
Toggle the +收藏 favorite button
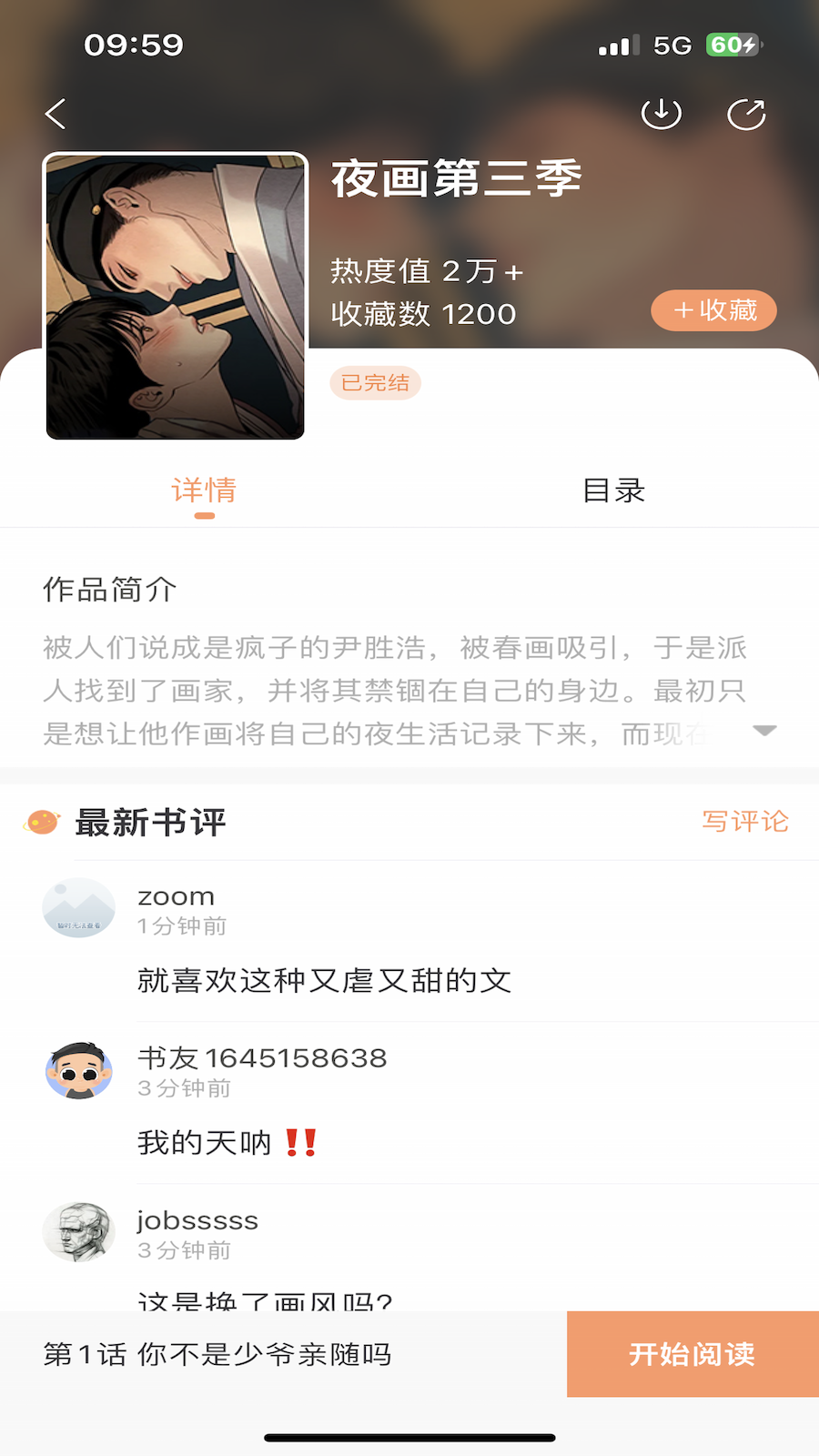click(713, 310)
